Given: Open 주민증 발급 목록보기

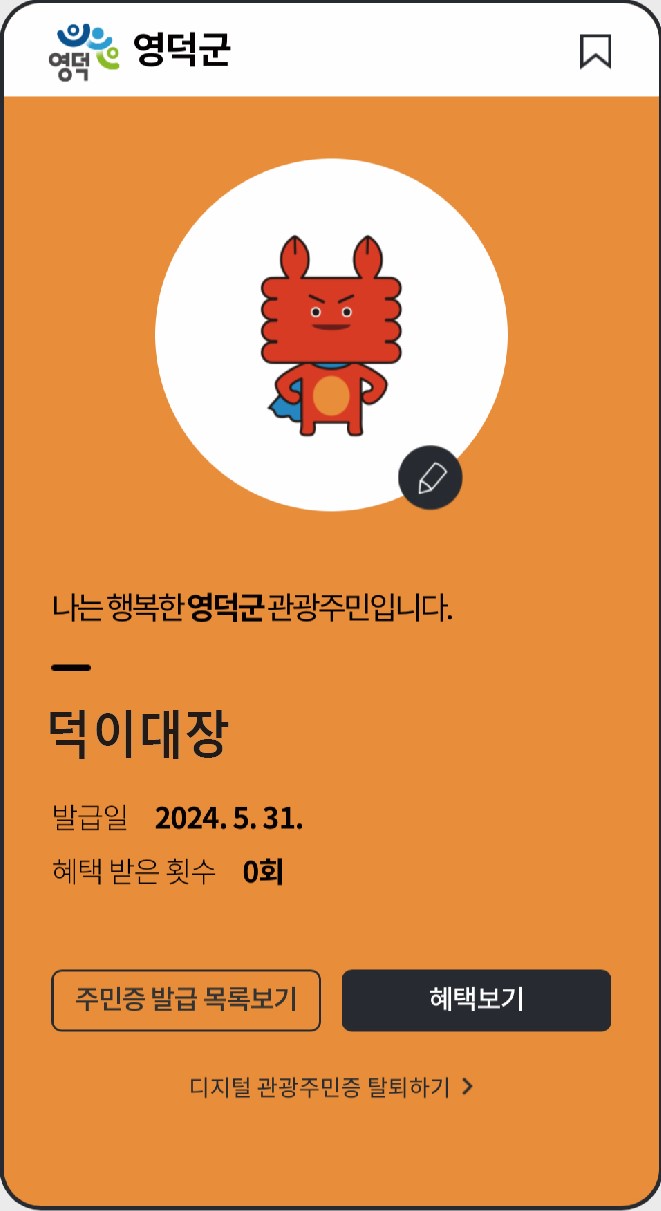Looking at the screenshot, I should 186,999.
